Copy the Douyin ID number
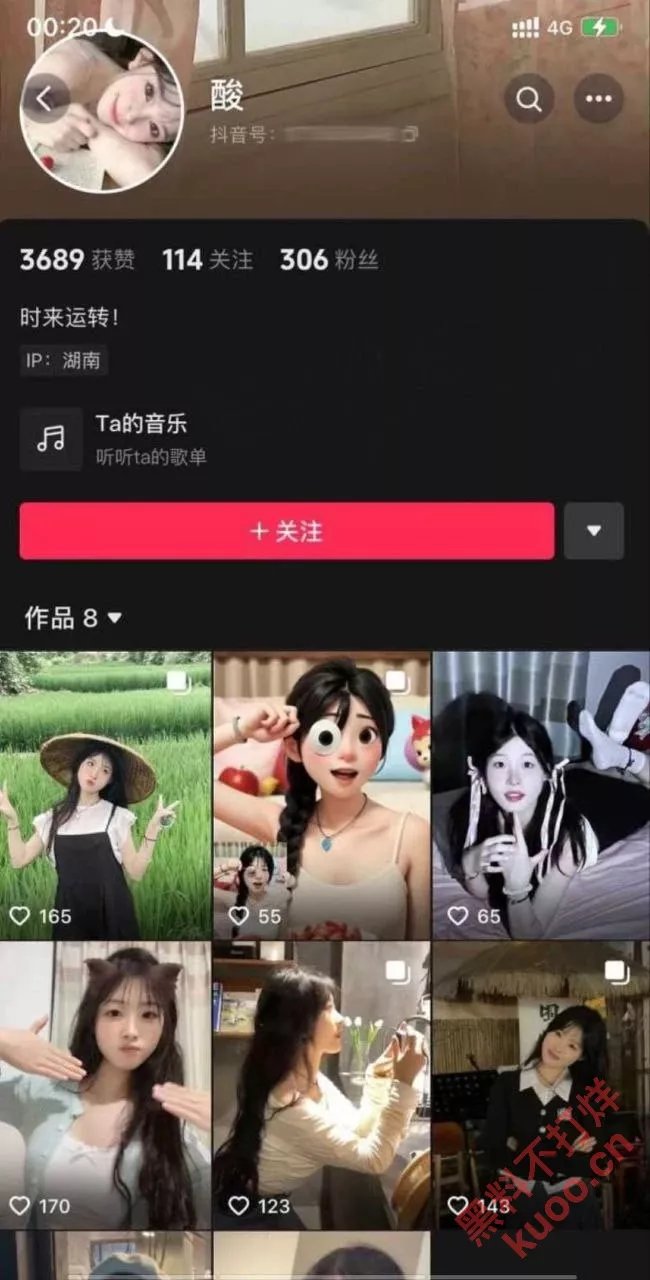Image resolution: width=650 pixels, height=1280 pixels. click(x=410, y=133)
